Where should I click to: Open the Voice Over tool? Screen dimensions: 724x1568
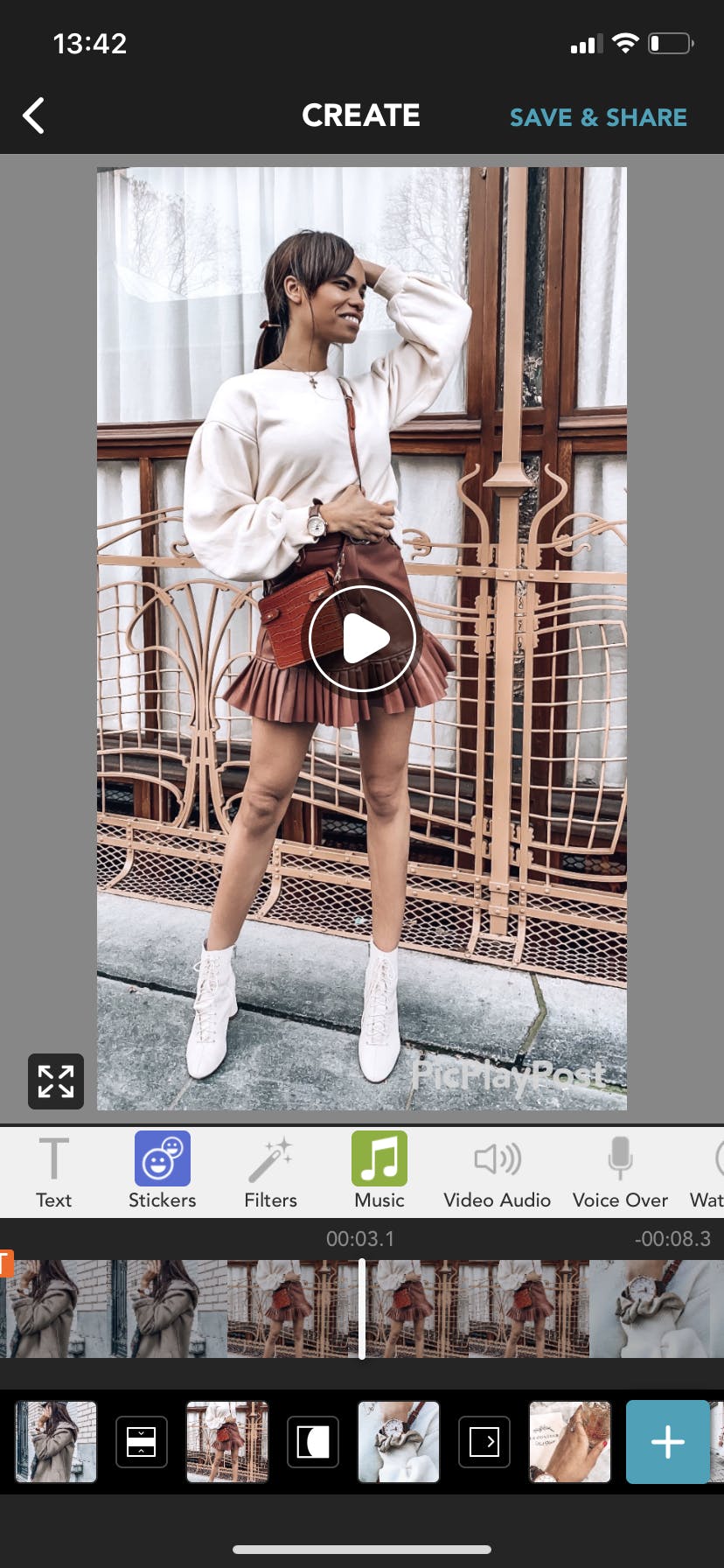[620, 1172]
